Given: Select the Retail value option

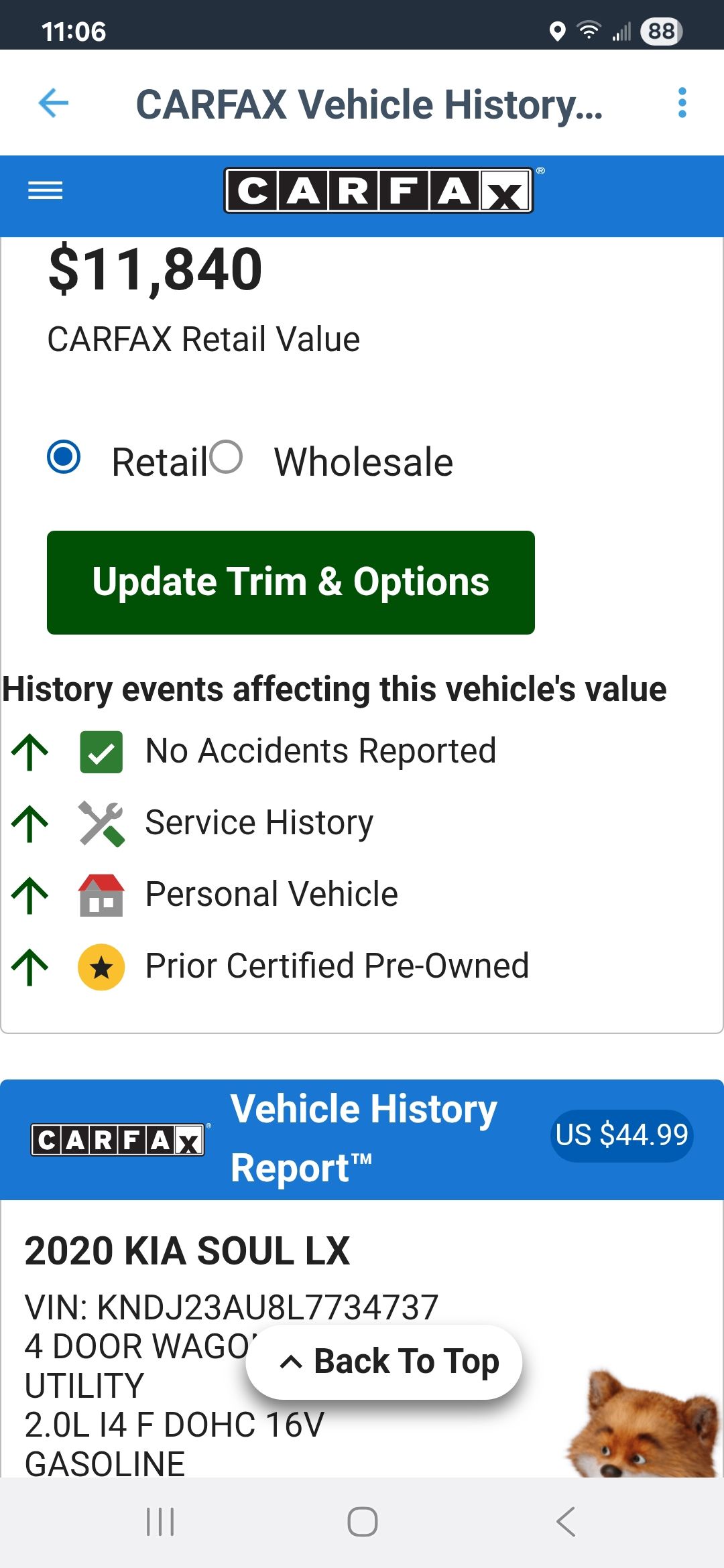Looking at the screenshot, I should (64, 458).
